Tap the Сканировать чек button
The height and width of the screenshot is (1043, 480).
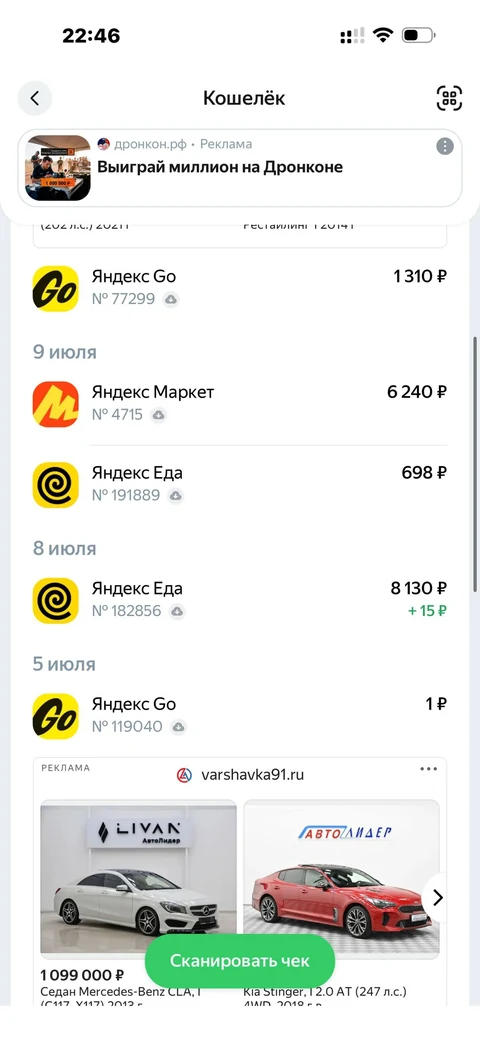point(240,961)
